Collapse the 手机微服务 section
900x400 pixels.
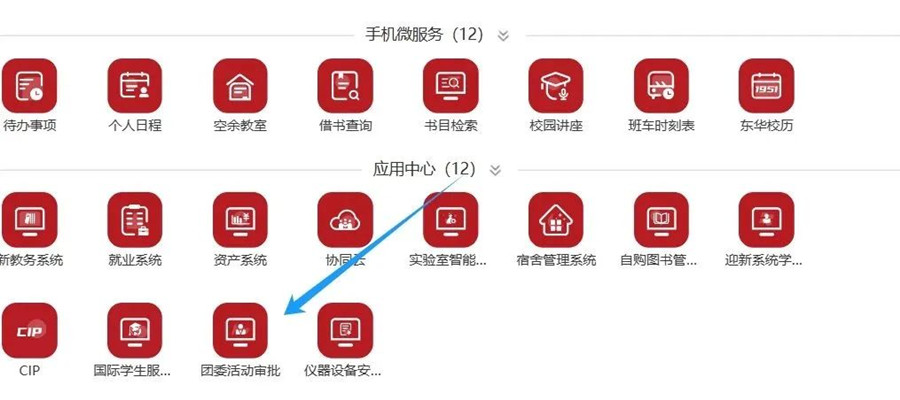click(503, 35)
